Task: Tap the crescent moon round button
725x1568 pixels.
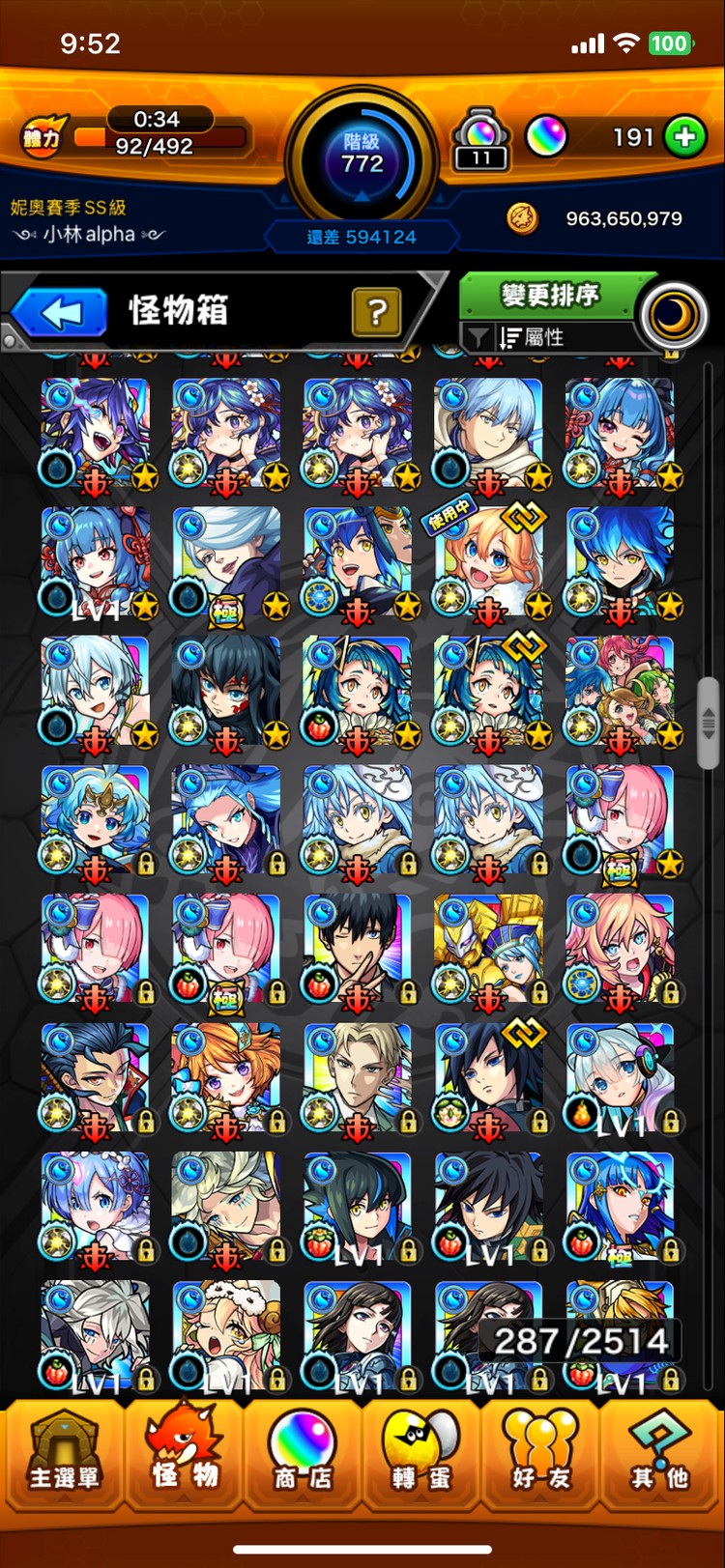Action: 674,316
